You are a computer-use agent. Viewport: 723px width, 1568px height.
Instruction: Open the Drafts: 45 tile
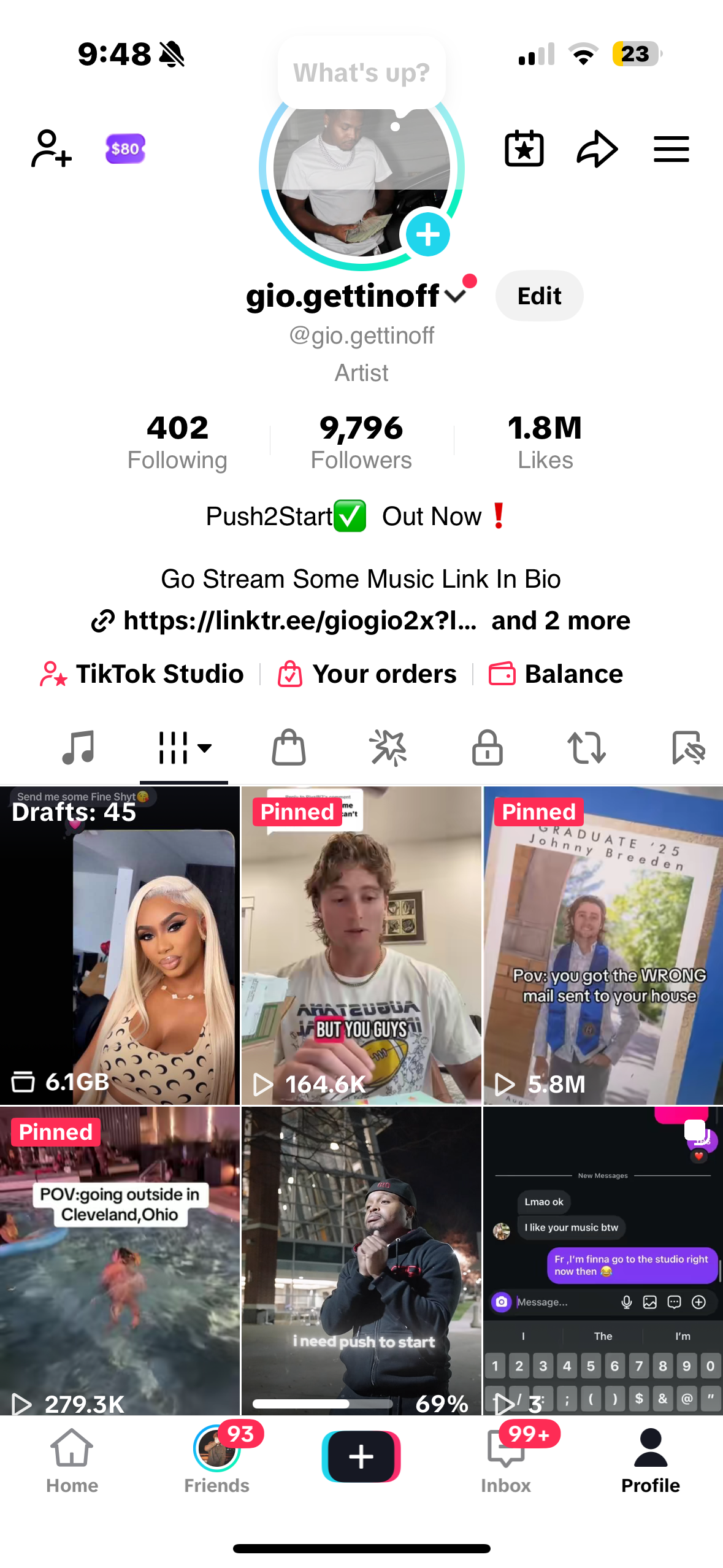point(120,945)
